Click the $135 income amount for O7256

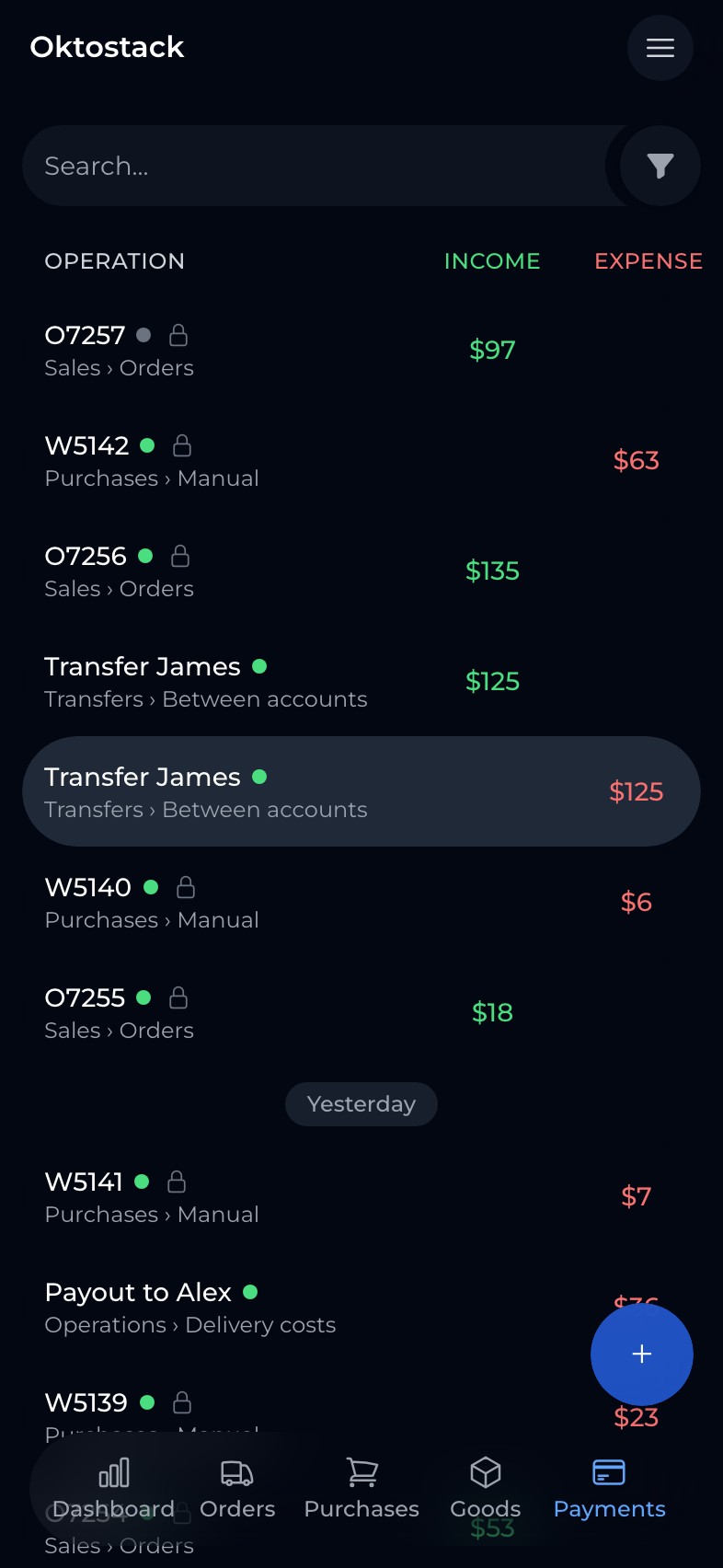492,571
